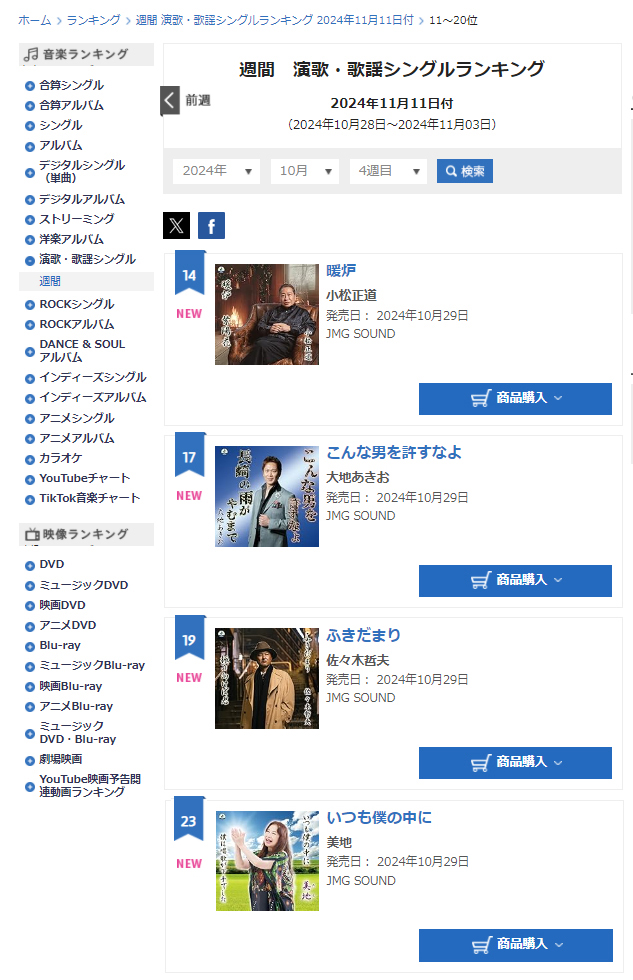Open アニメDVD ranking in sidebar
This screenshot has width=633, height=980.
pyautogui.click(x=67, y=625)
